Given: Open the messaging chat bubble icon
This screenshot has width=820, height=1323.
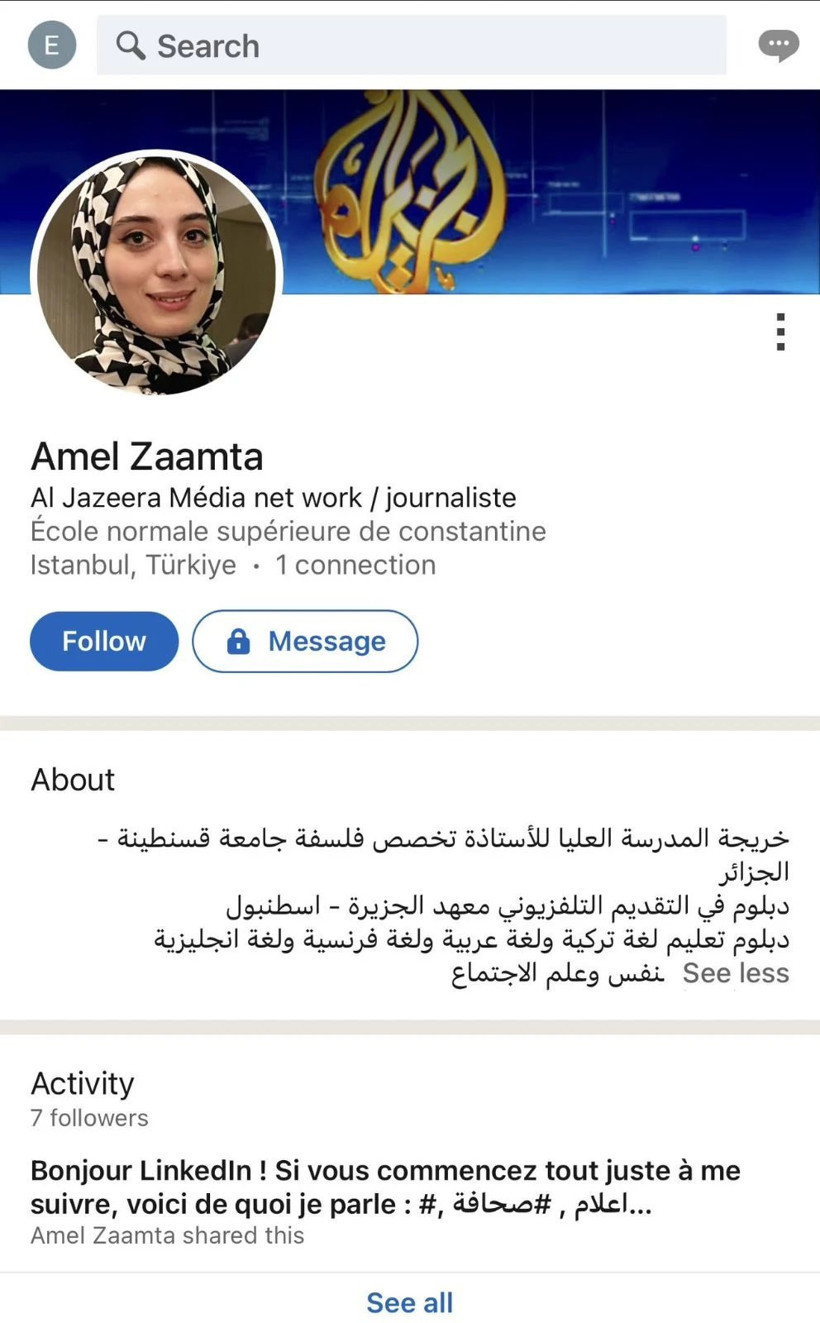Looking at the screenshot, I should (x=778, y=45).
